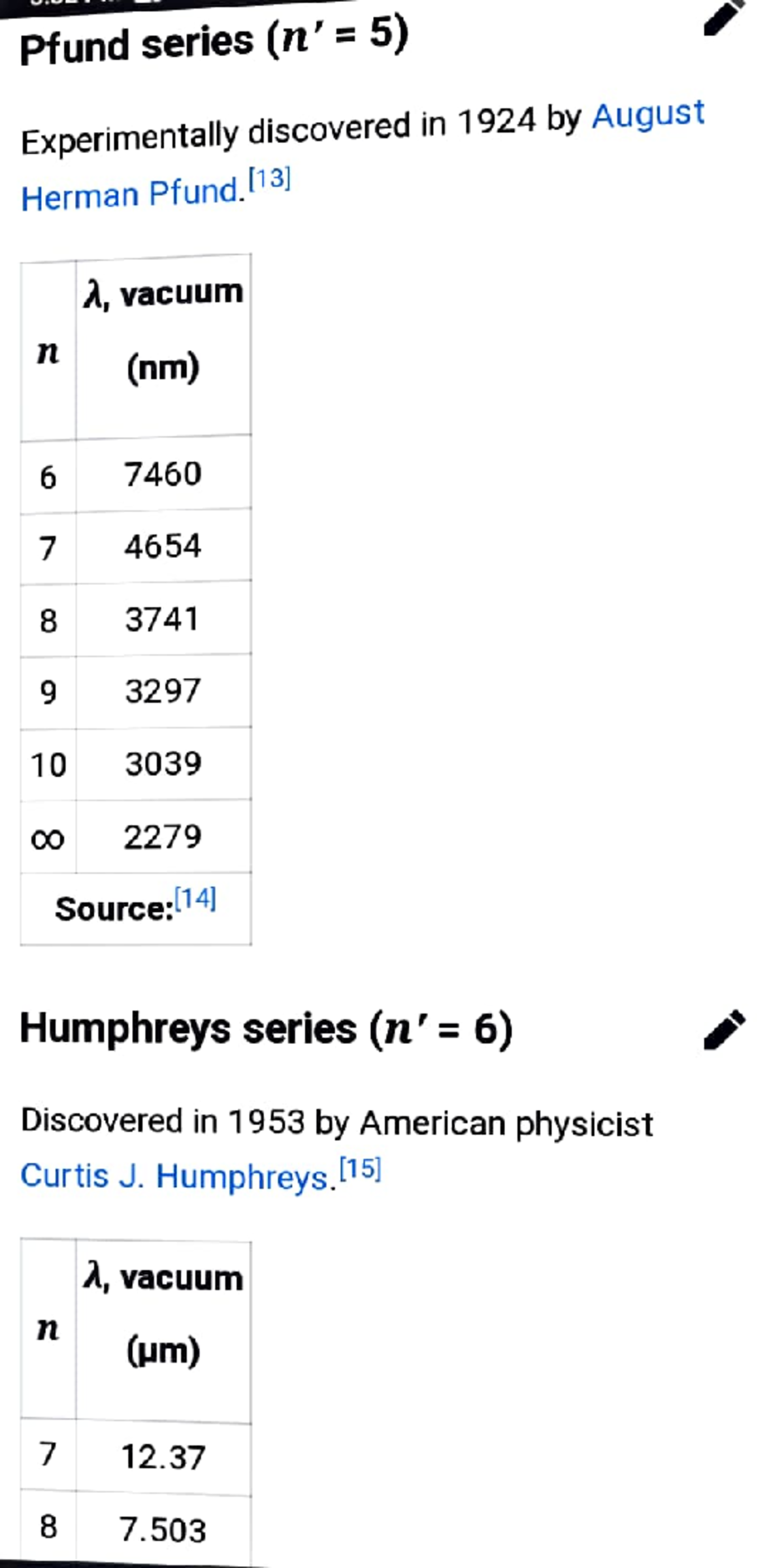Edit the Pfund series section
The width and height of the screenshot is (784, 1568).
click(724, 18)
